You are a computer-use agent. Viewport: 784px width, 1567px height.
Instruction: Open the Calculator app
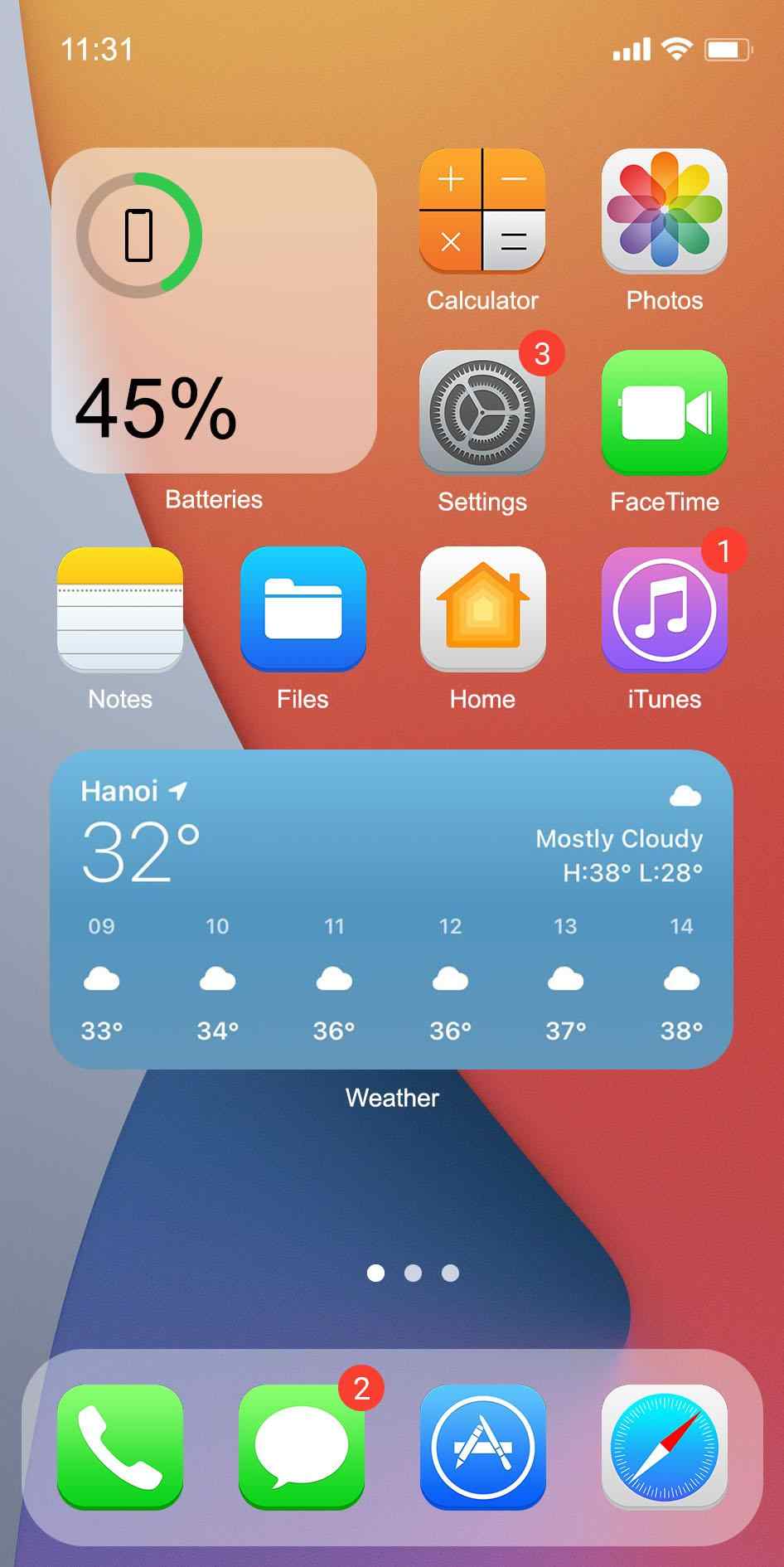pyautogui.click(x=482, y=211)
